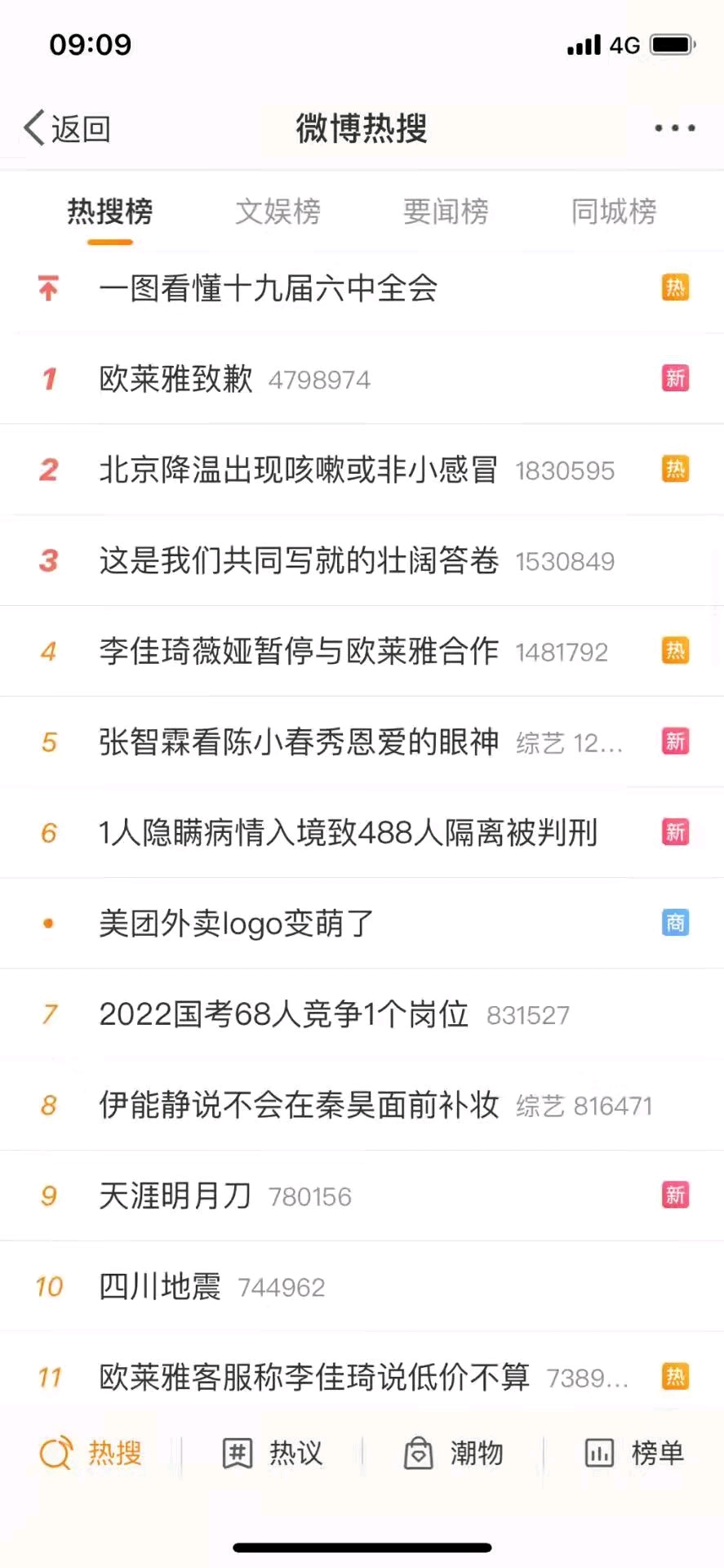
Task: Open trending topic 天涯明月刀
Action: point(362,1196)
